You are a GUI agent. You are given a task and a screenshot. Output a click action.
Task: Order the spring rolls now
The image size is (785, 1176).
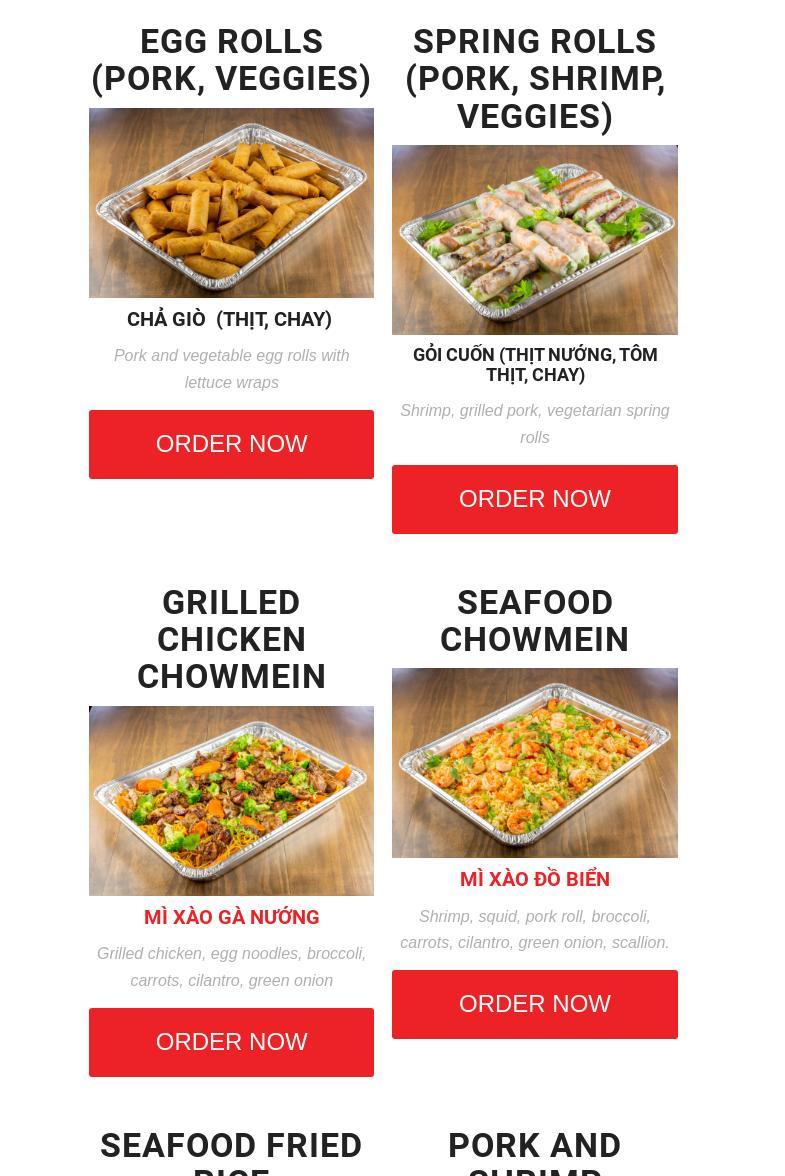[x=534, y=499]
